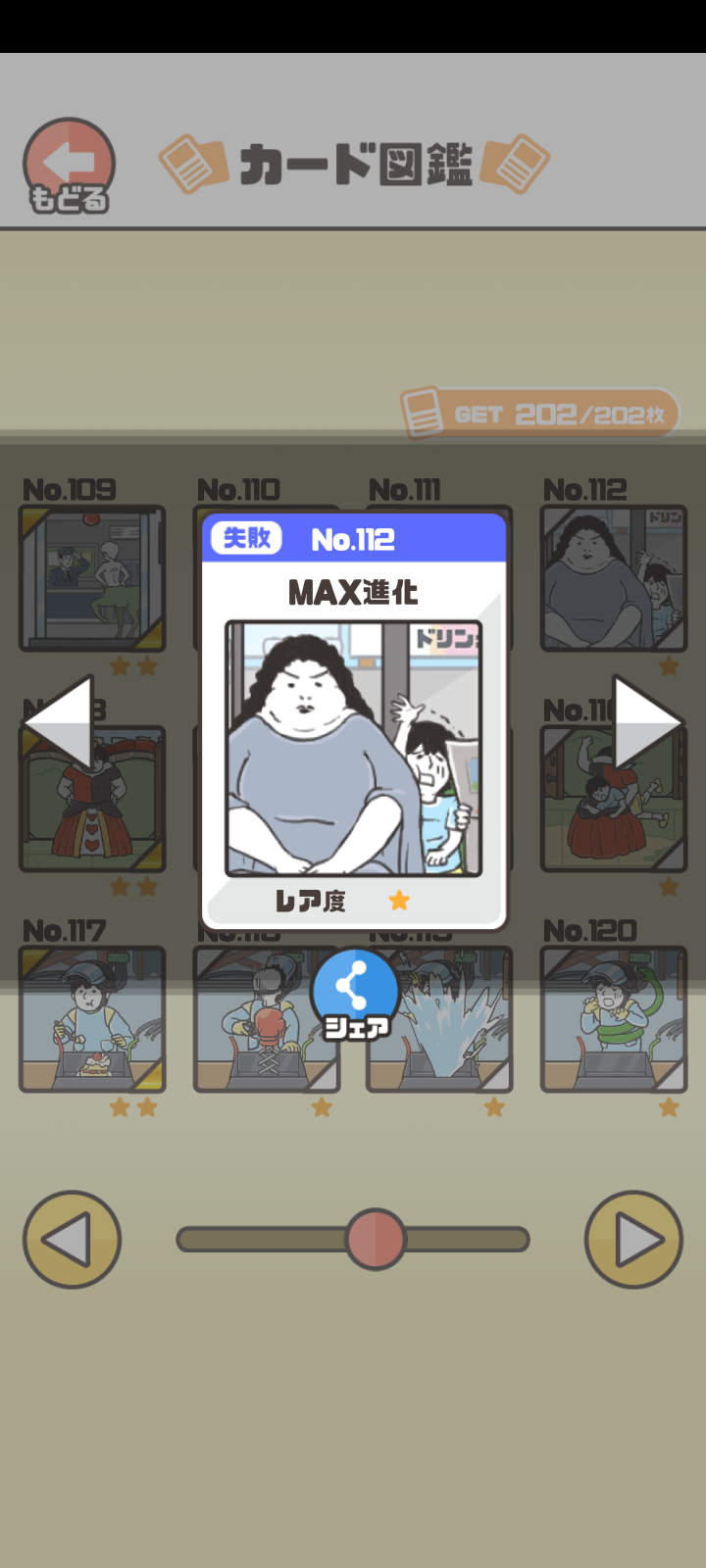The image size is (706, 1568).
Task: Open card No.120 thumbnail
Action: click(614, 1019)
